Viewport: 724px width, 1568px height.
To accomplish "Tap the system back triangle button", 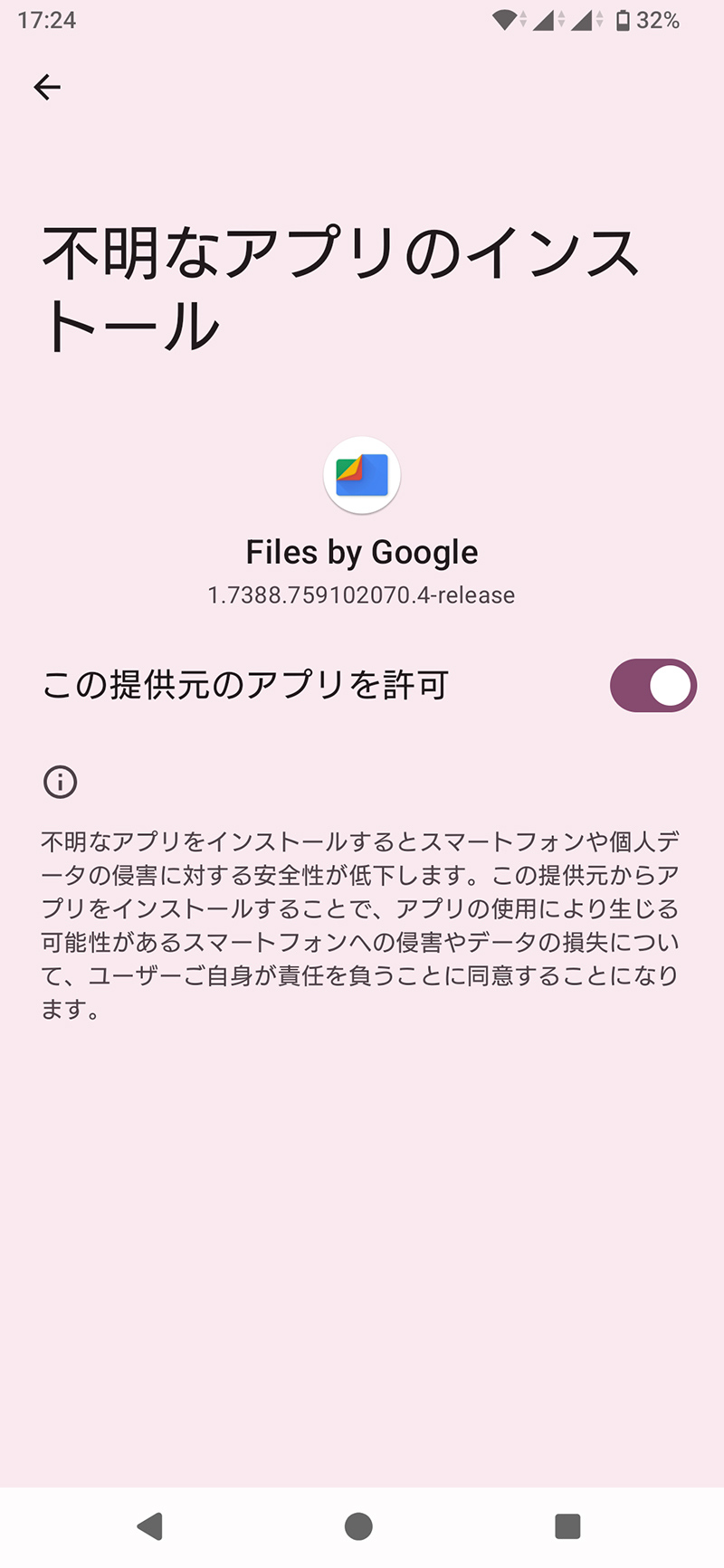I will tap(150, 1526).
